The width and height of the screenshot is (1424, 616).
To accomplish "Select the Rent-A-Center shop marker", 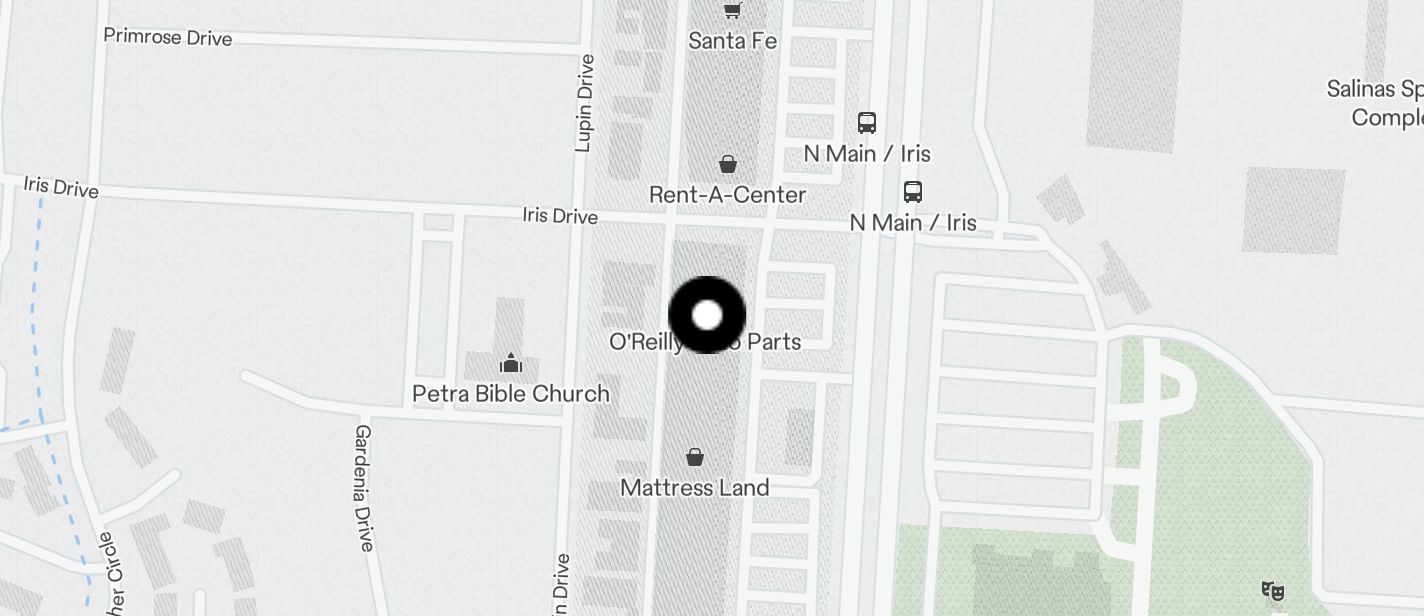I will point(728,164).
